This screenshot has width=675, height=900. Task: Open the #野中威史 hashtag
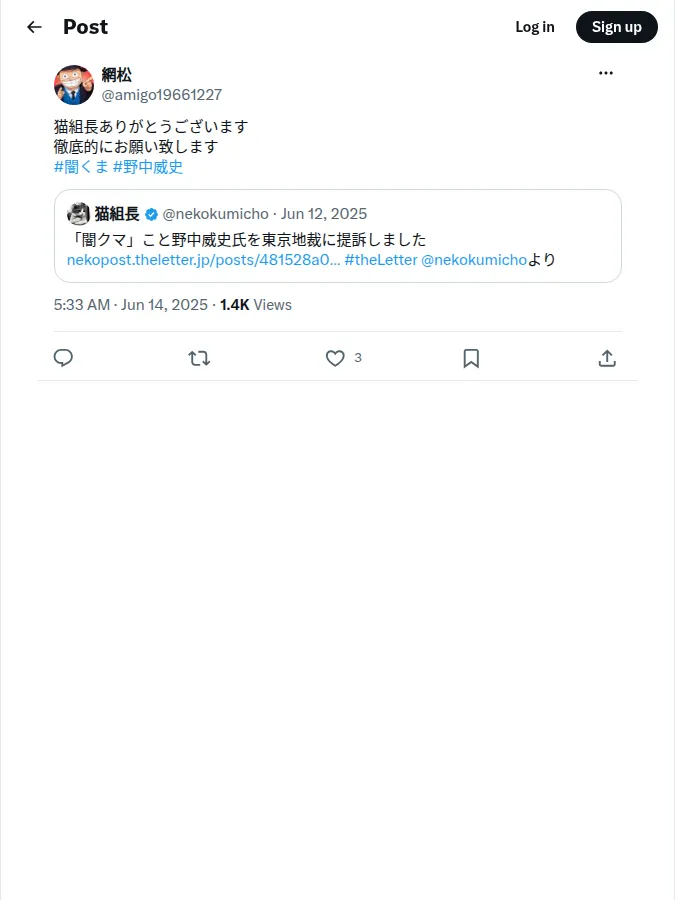tap(148, 167)
